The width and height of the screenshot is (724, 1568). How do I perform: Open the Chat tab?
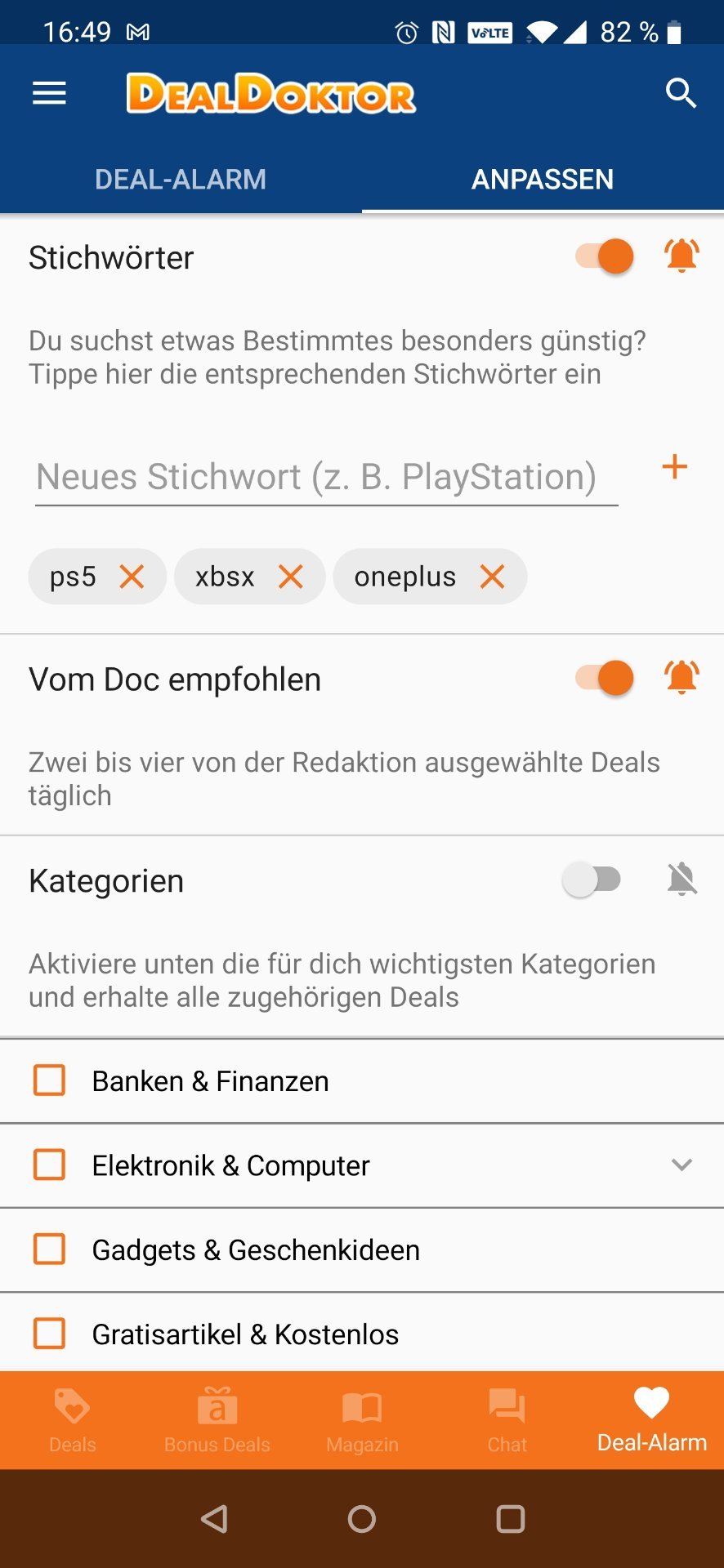pos(507,1421)
